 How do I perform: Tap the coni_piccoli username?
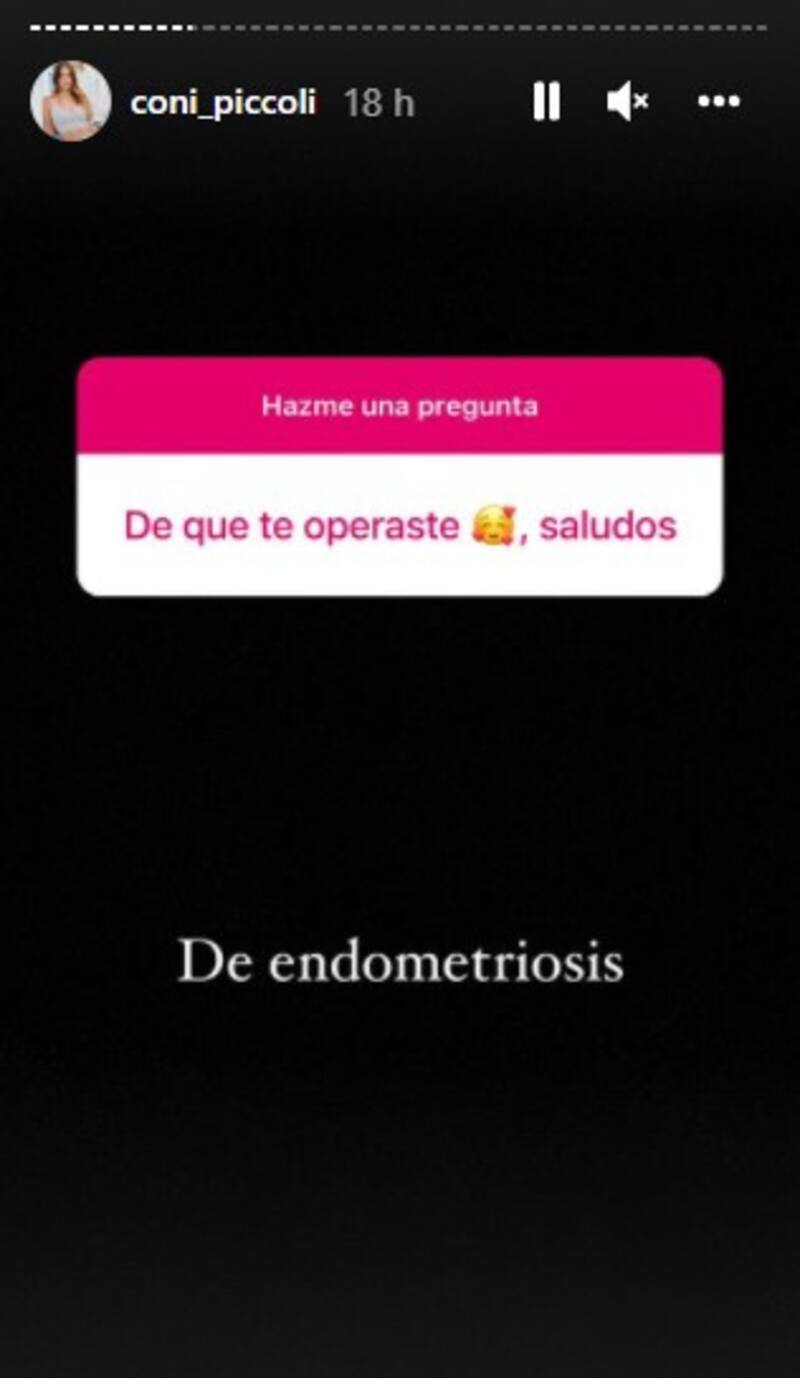tap(222, 102)
